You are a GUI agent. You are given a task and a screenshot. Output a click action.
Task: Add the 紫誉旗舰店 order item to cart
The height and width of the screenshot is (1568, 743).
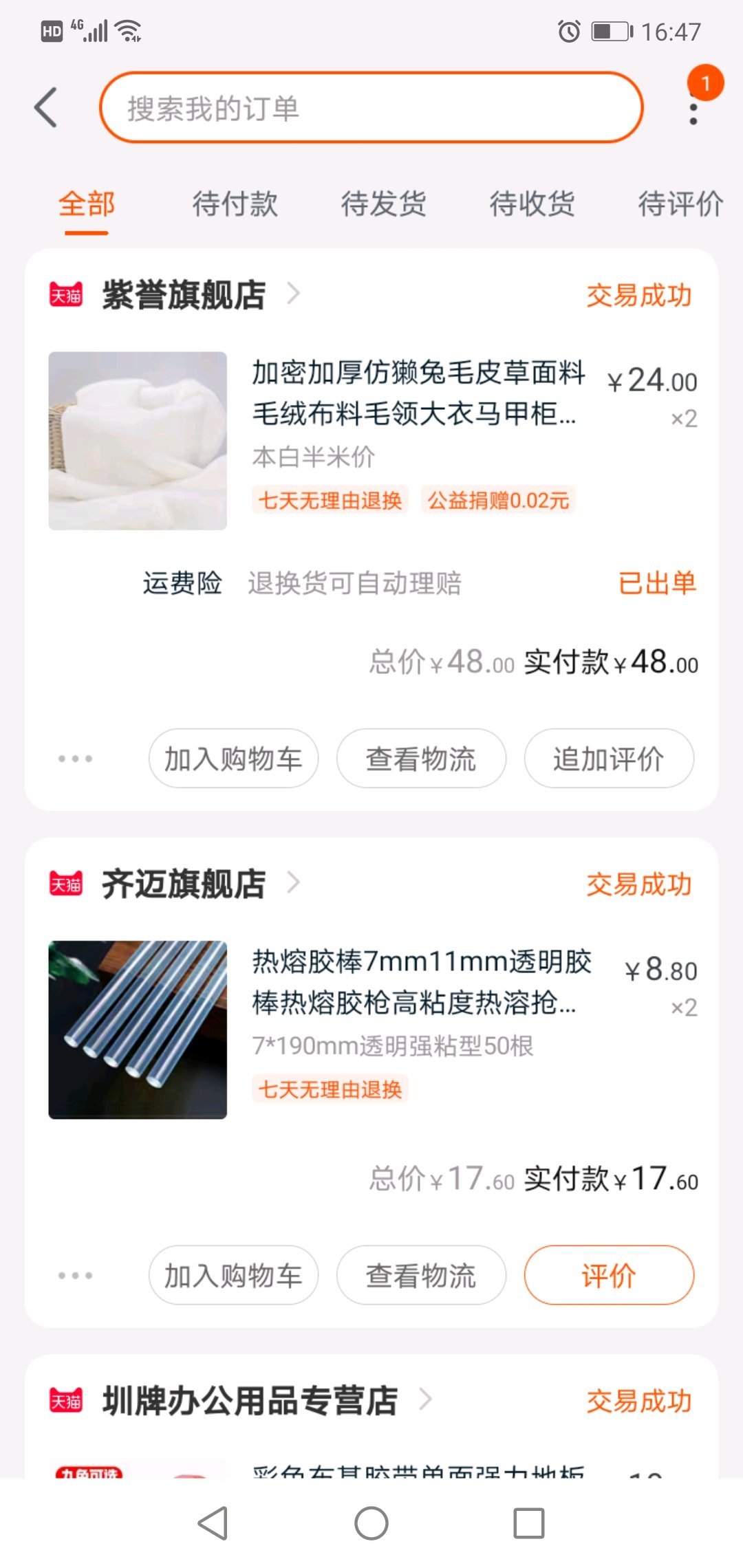click(x=233, y=759)
